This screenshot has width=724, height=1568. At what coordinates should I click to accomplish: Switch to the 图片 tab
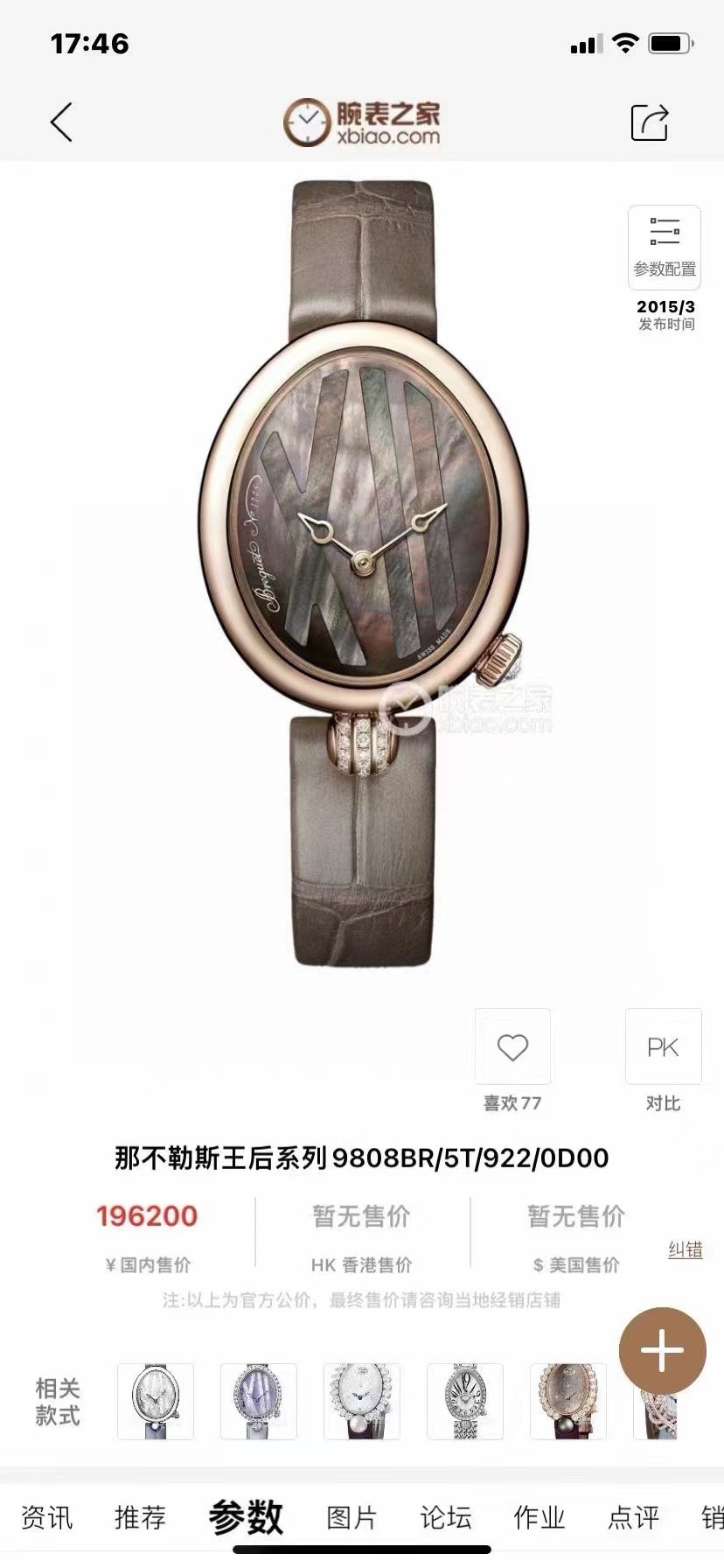pos(352,1517)
